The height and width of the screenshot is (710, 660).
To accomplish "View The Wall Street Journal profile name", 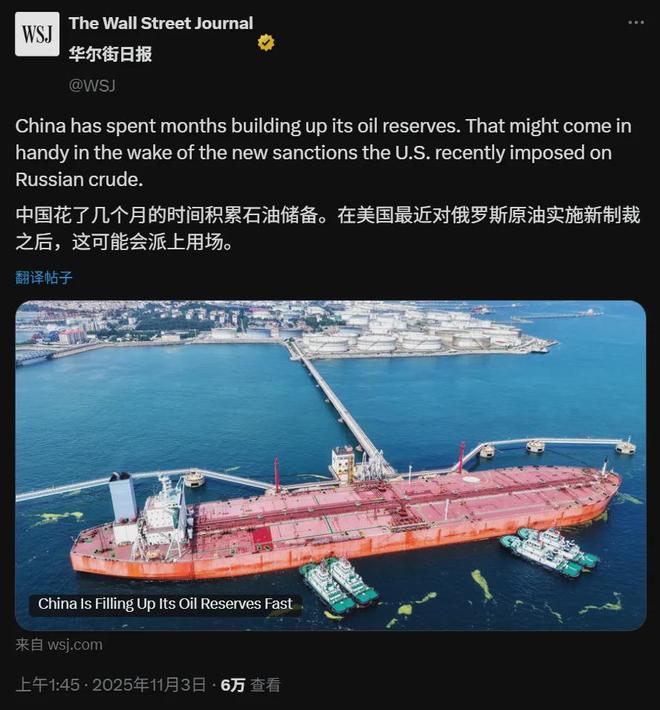I will tap(161, 23).
